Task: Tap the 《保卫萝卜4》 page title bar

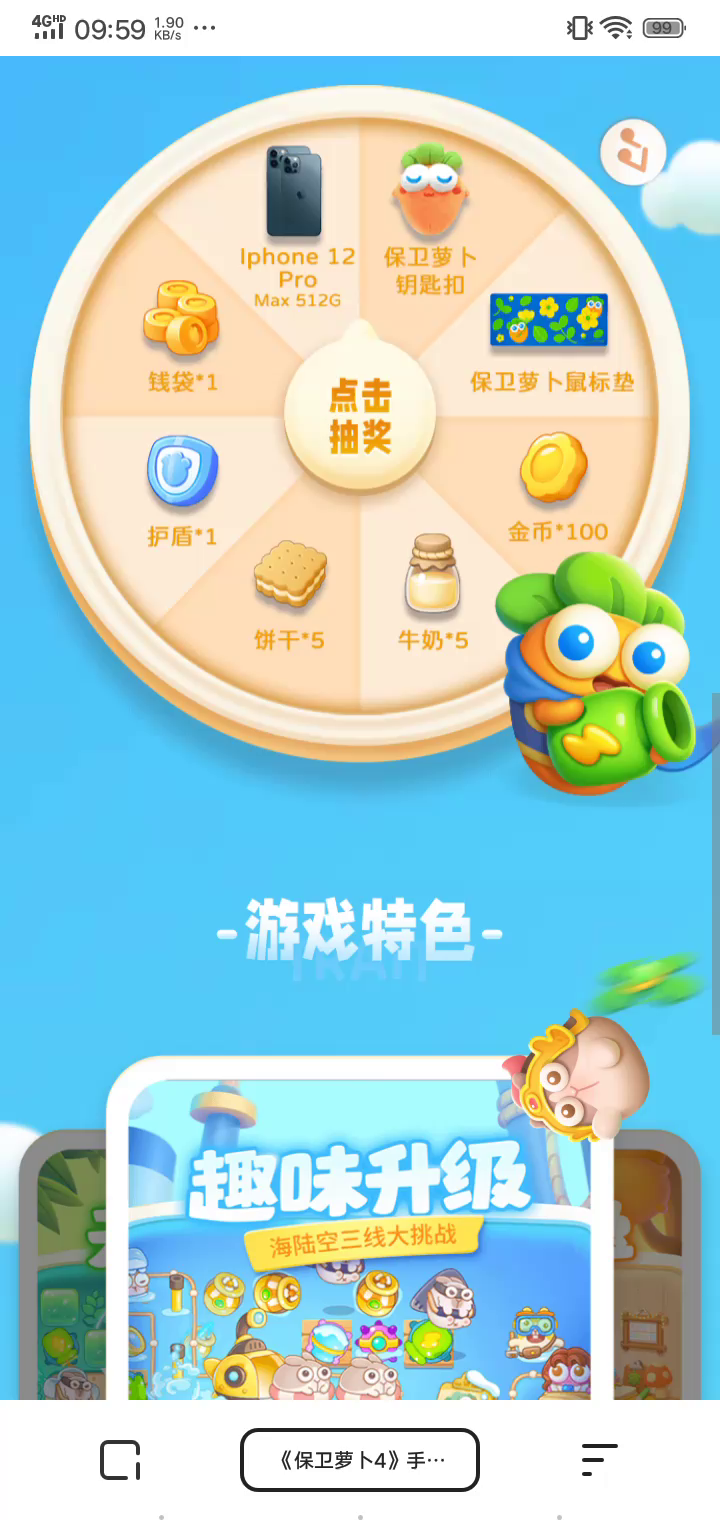Action: point(360,1460)
